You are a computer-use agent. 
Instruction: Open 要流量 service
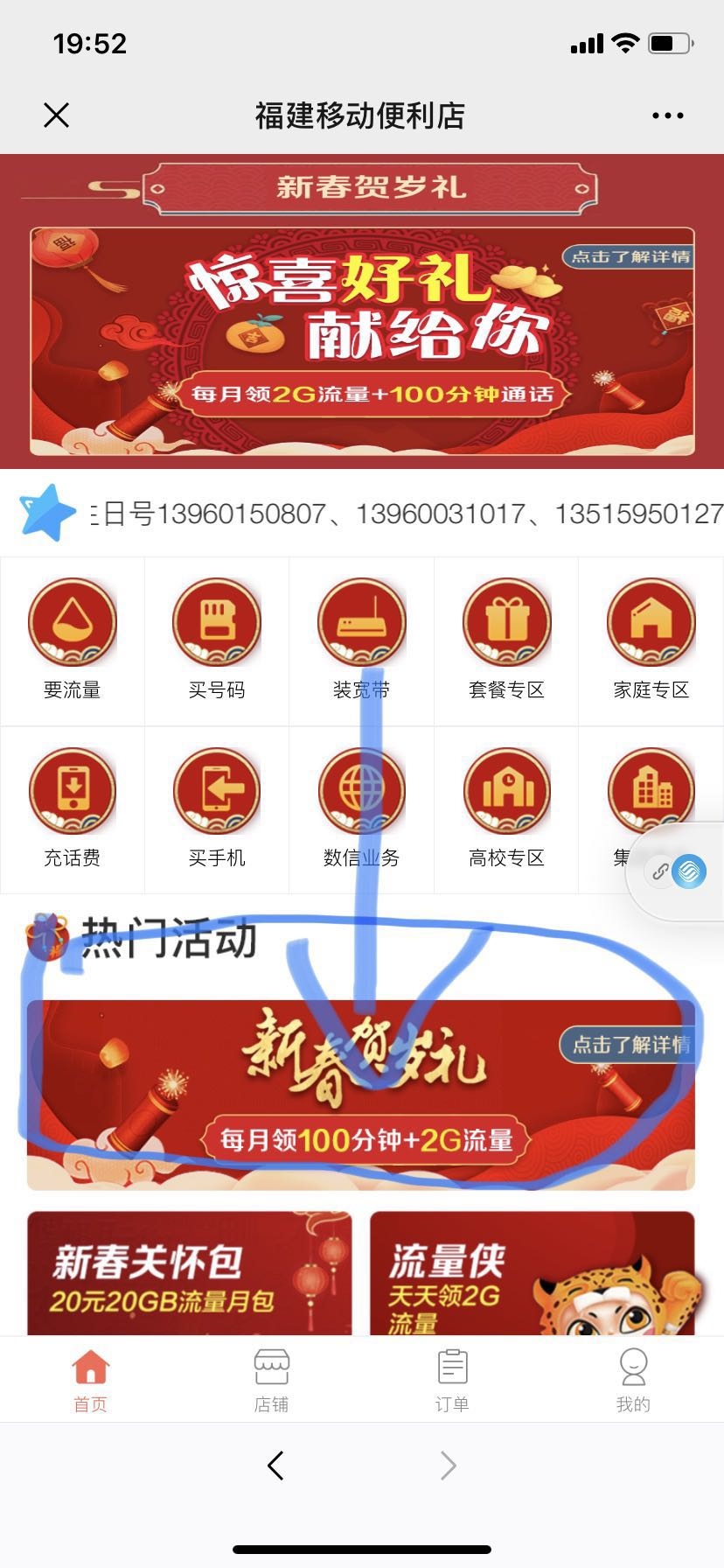click(73, 639)
